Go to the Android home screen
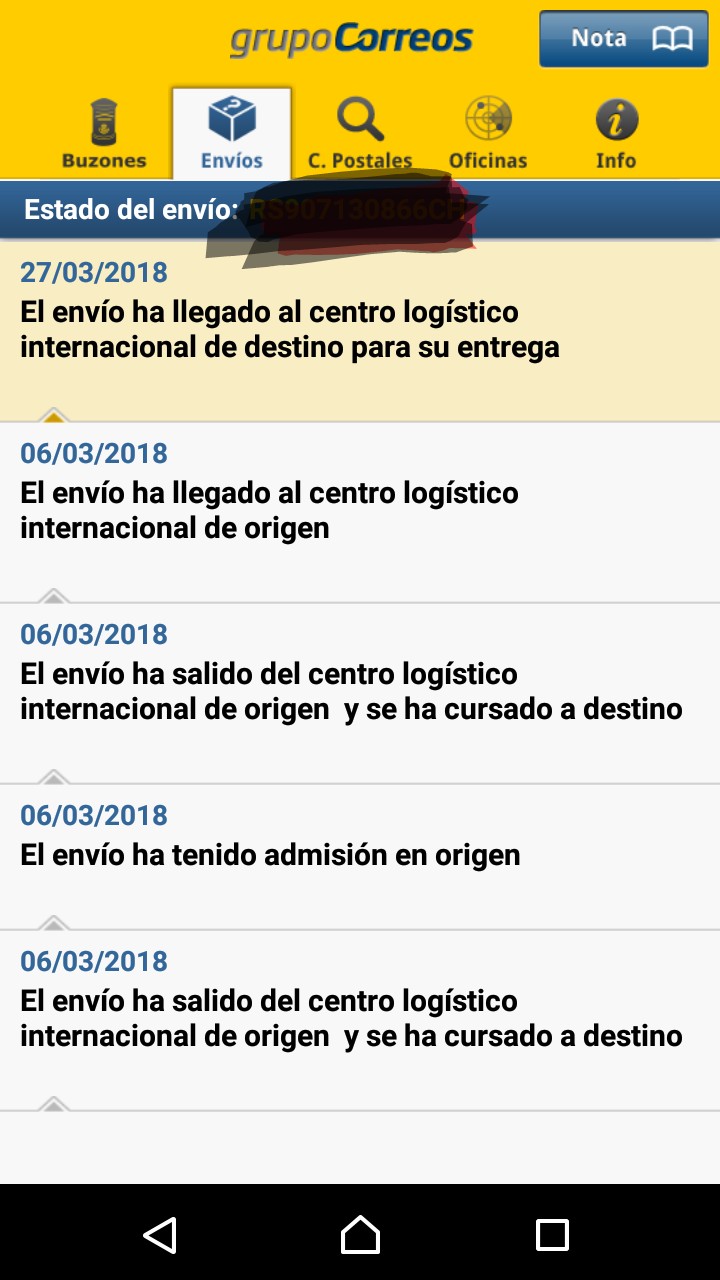720x1280 pixels. coord(360,1235)
